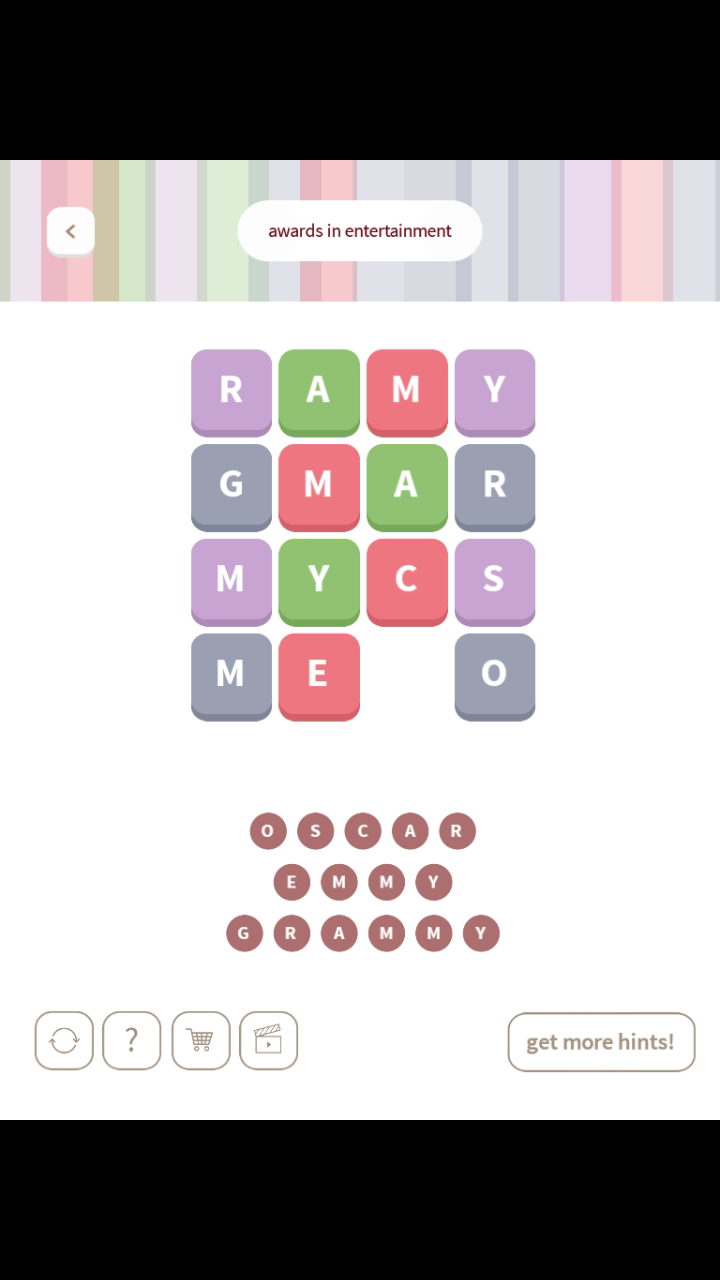Select the gray G letter tile
720x1280 pixels.
tap(231, 485)
